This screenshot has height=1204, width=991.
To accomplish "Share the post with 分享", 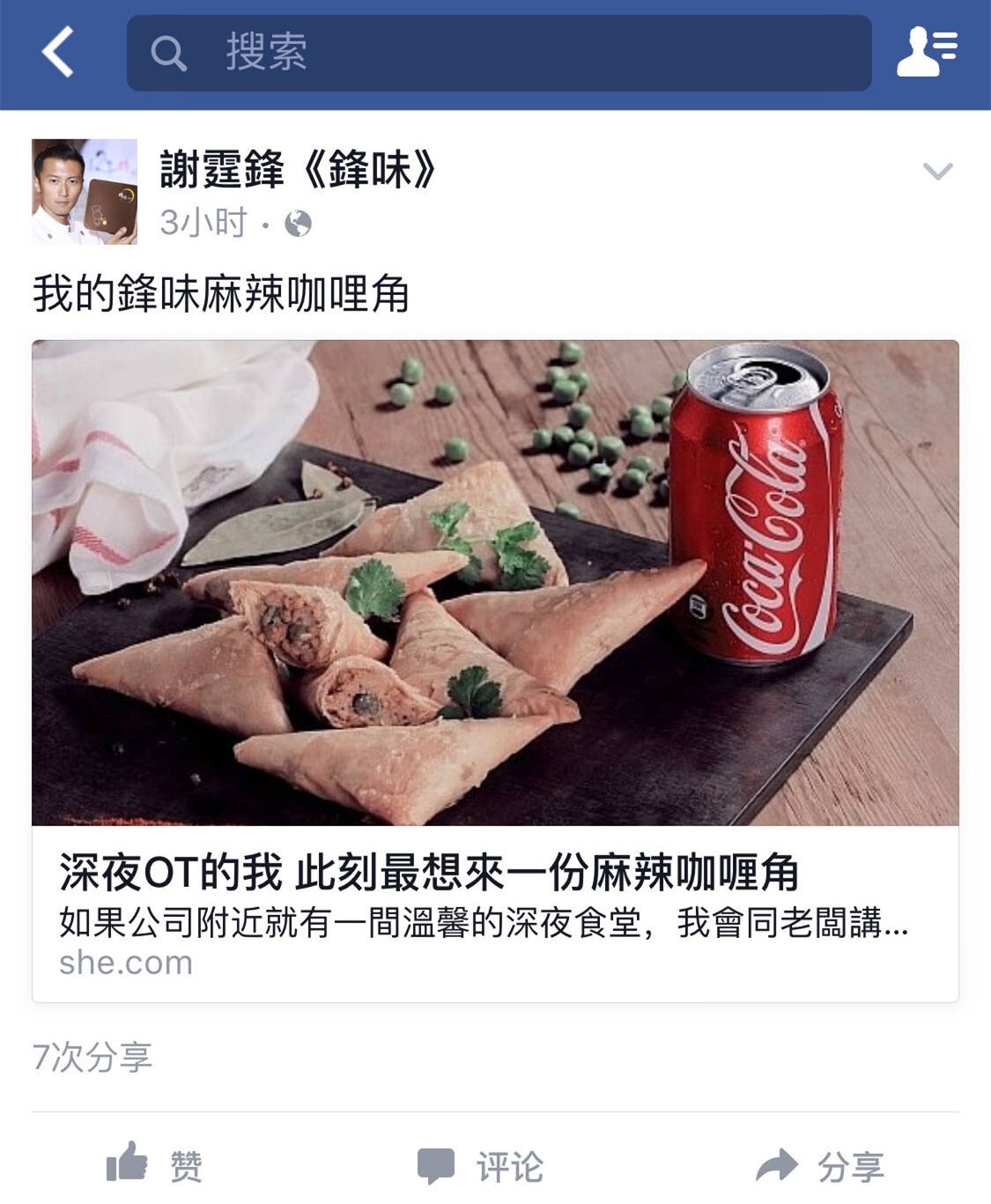I will tap(821, 1166).
